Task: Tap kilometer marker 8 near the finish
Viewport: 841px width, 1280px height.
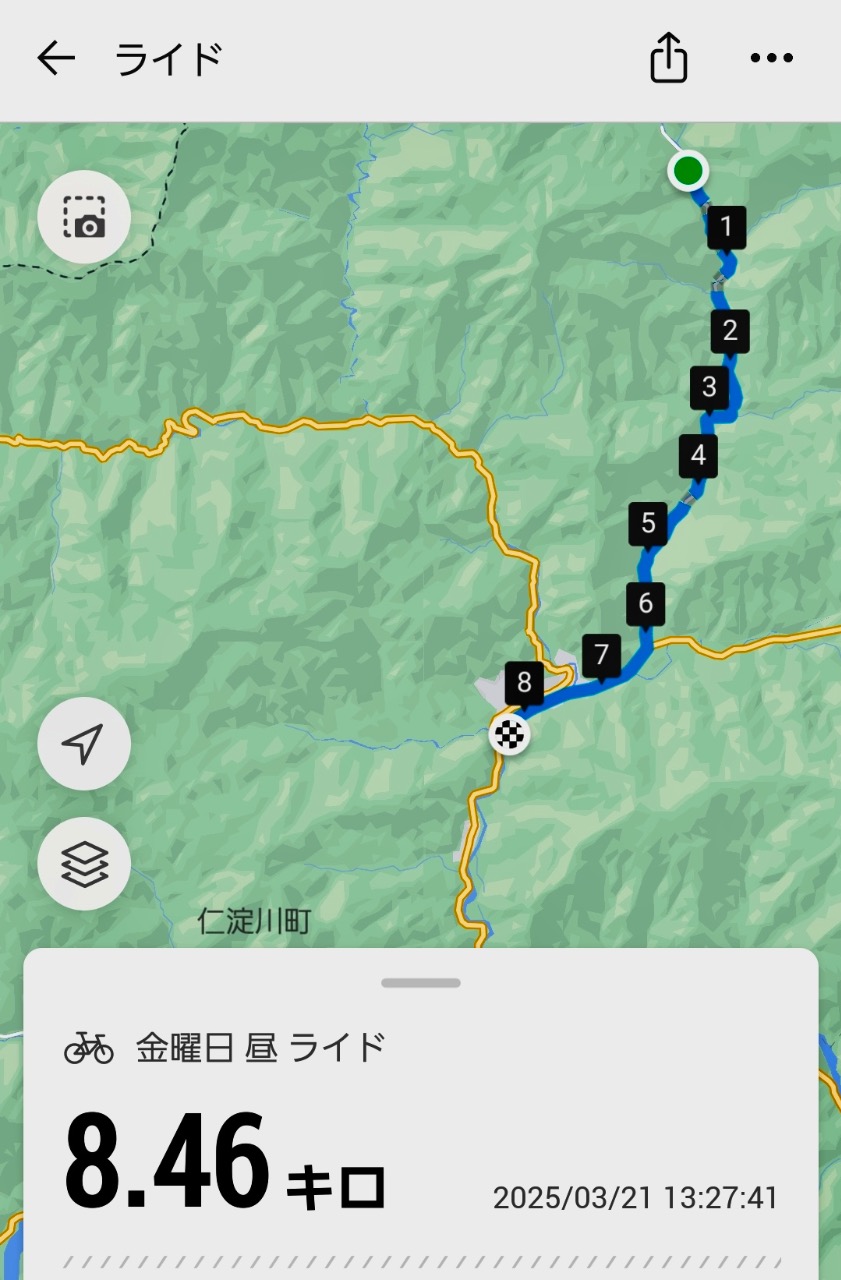Action: 524,684
